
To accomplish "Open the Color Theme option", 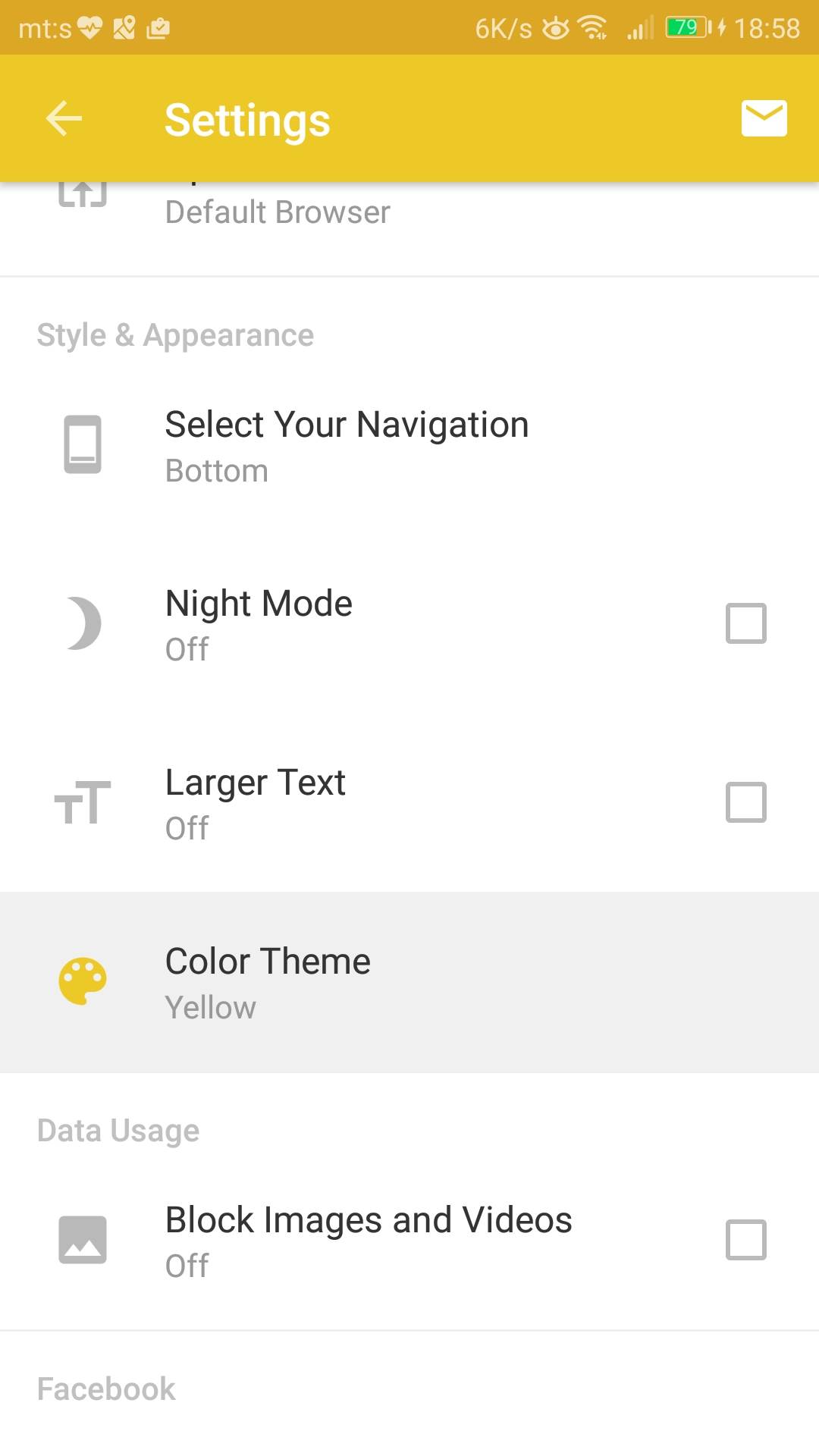I will click(x=409, y=982).
